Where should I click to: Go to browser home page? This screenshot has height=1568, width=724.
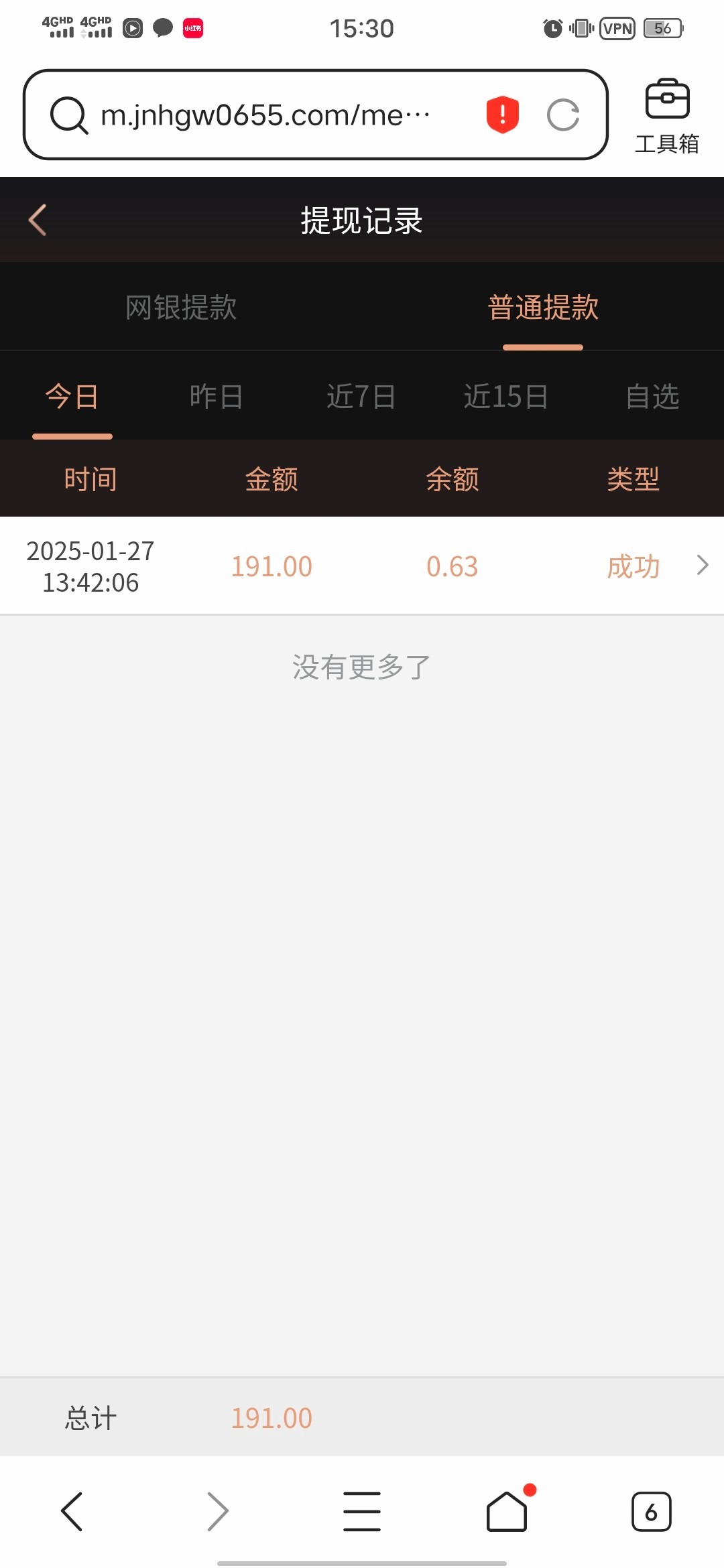pyautogui.click(x=507, y=1511)
